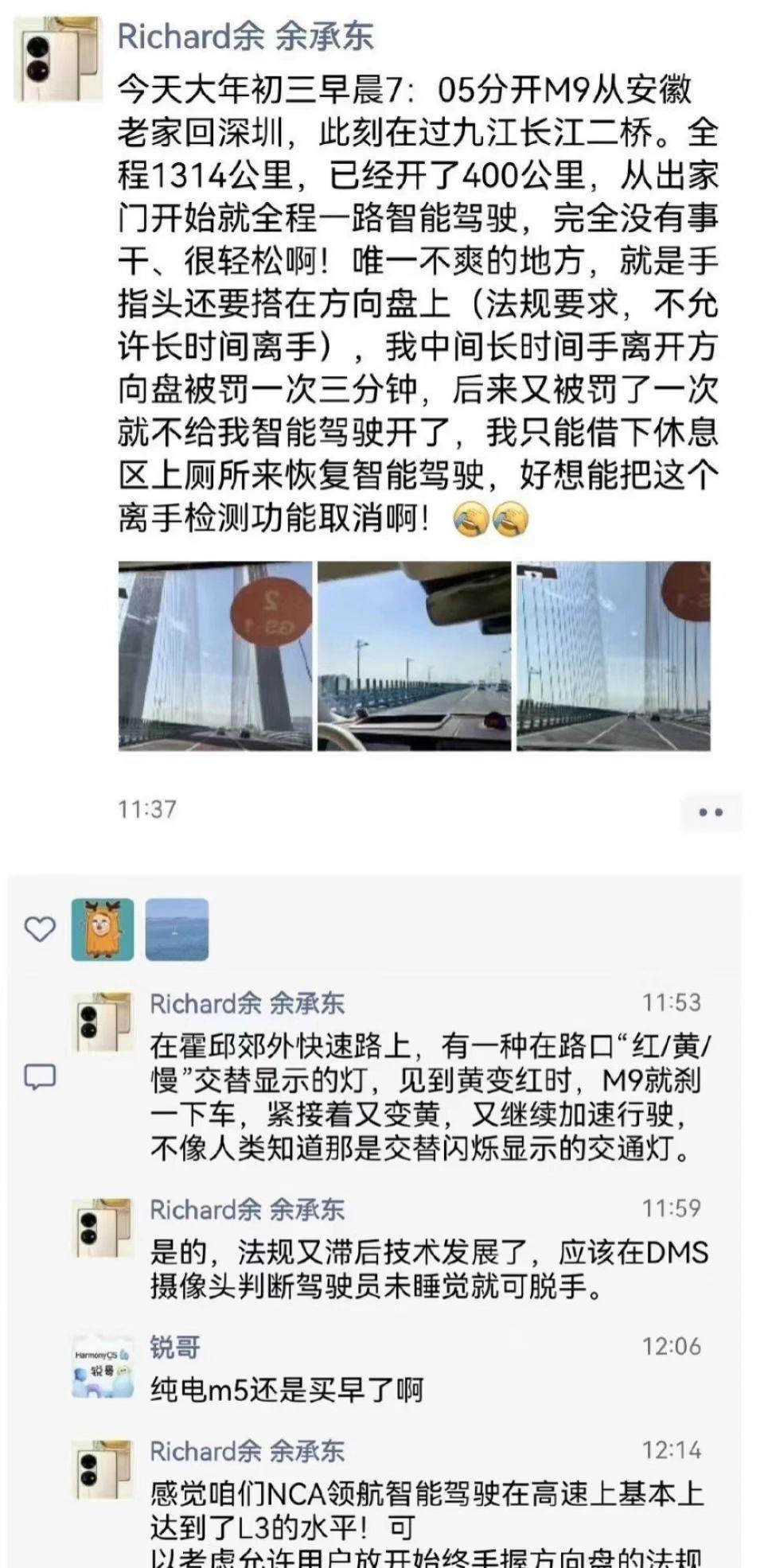
Task: Open 锐哥's profile from comment
Action: pos(175,1347)
